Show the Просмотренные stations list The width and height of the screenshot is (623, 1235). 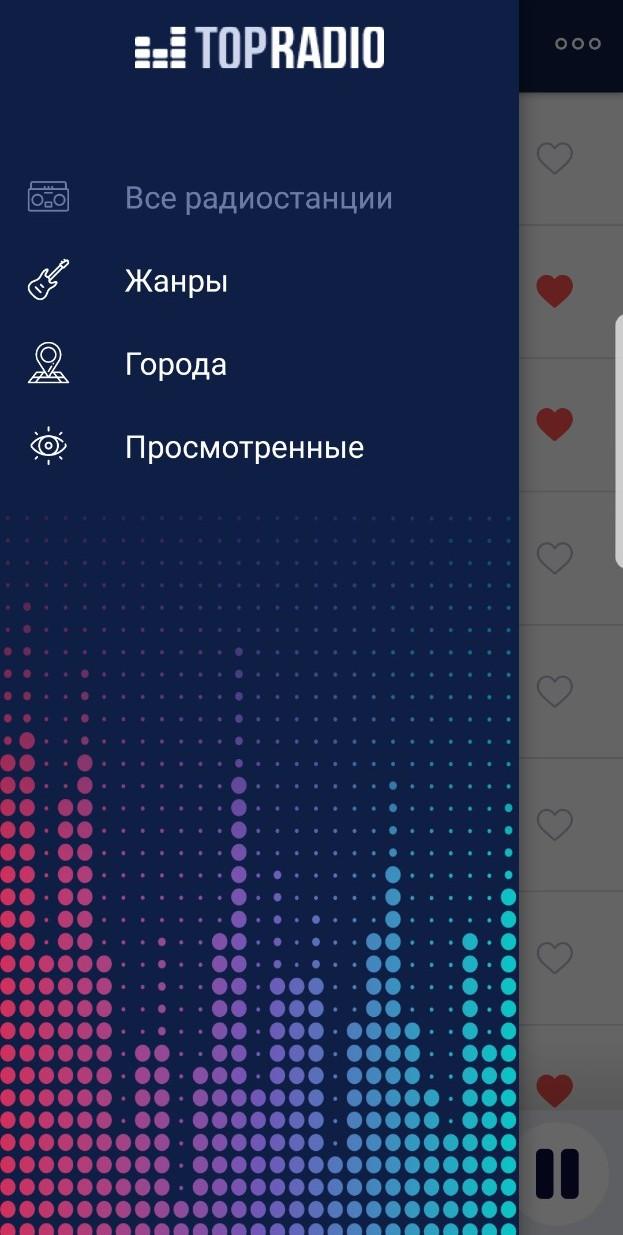244,447
